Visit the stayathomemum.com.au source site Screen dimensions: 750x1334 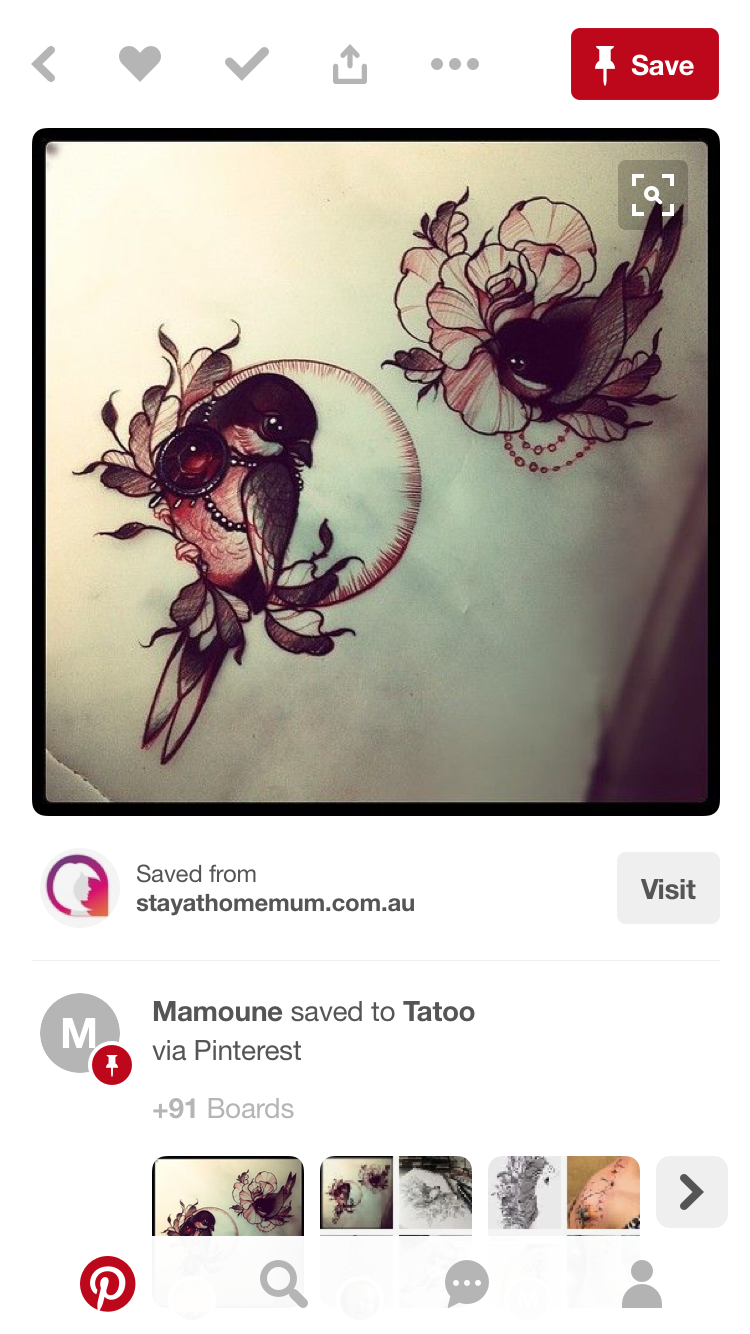click(667, 888)
